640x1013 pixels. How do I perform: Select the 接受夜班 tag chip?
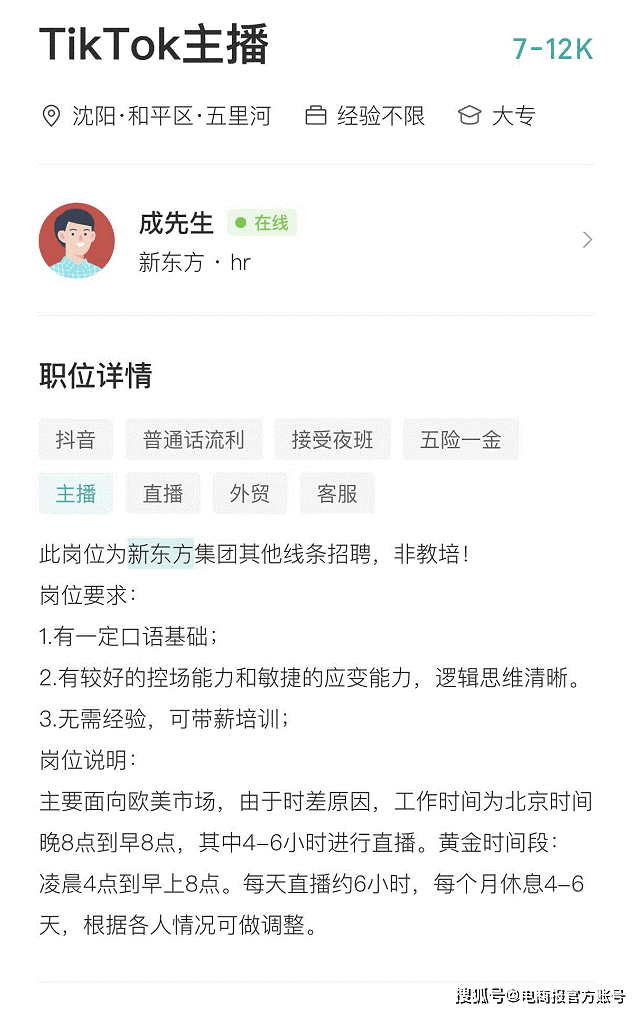click(x=332, y=440)
